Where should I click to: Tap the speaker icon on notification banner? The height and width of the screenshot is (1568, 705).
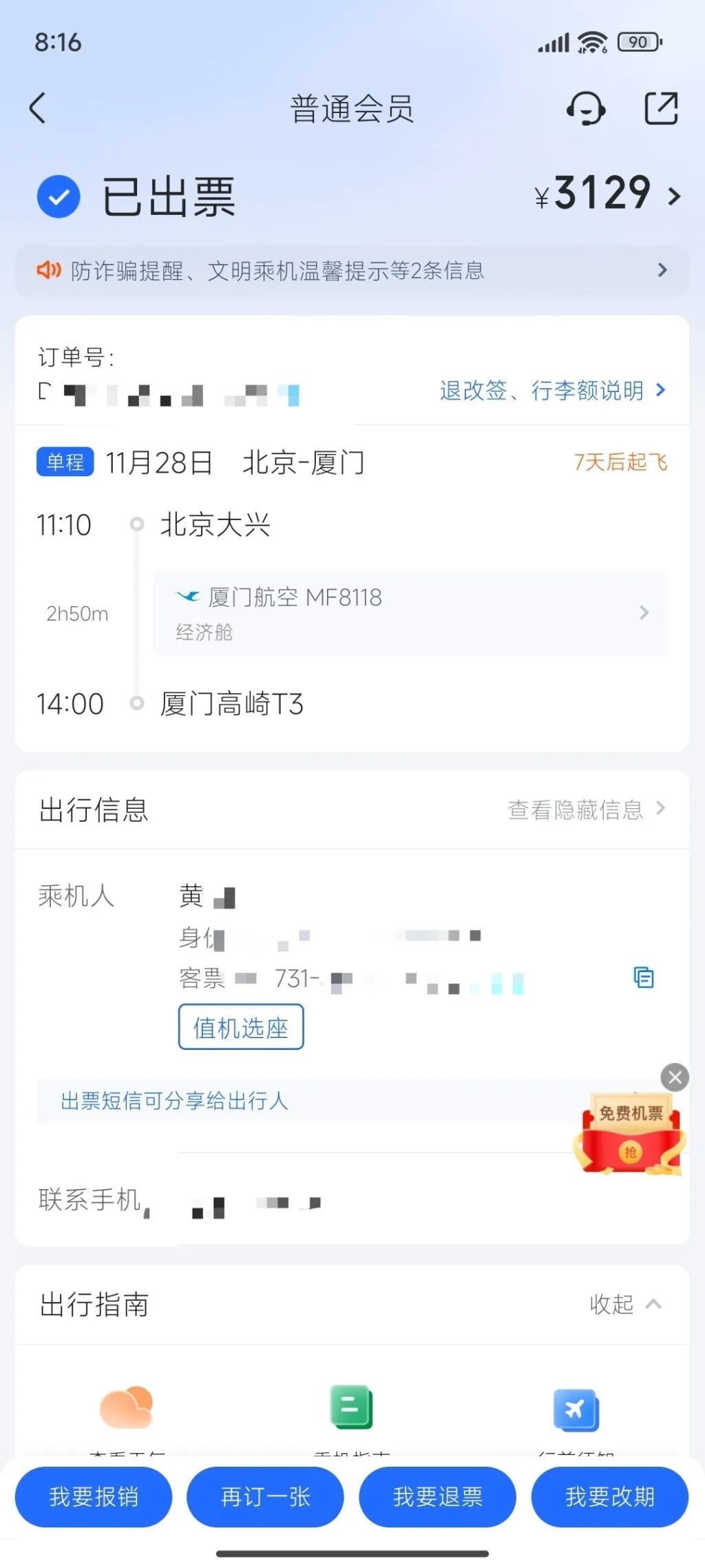point(48,270)
